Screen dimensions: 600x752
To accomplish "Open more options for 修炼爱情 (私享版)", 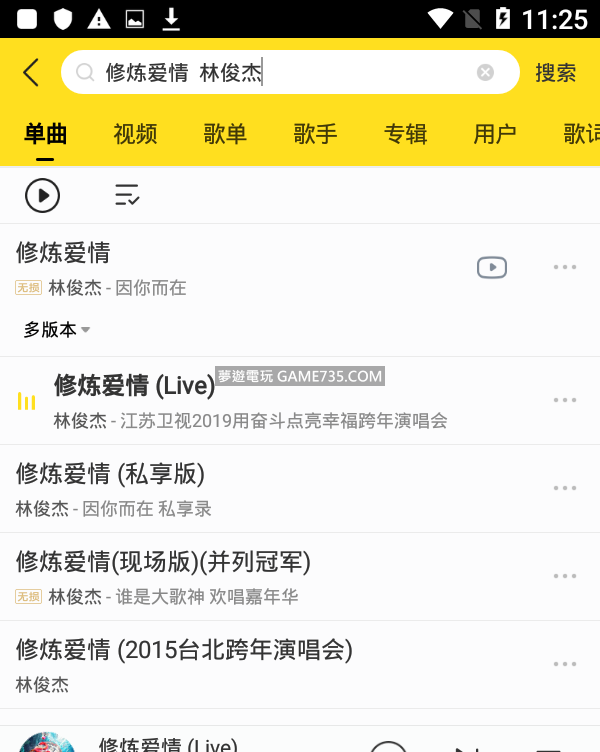I will click(x=565, y=488).
